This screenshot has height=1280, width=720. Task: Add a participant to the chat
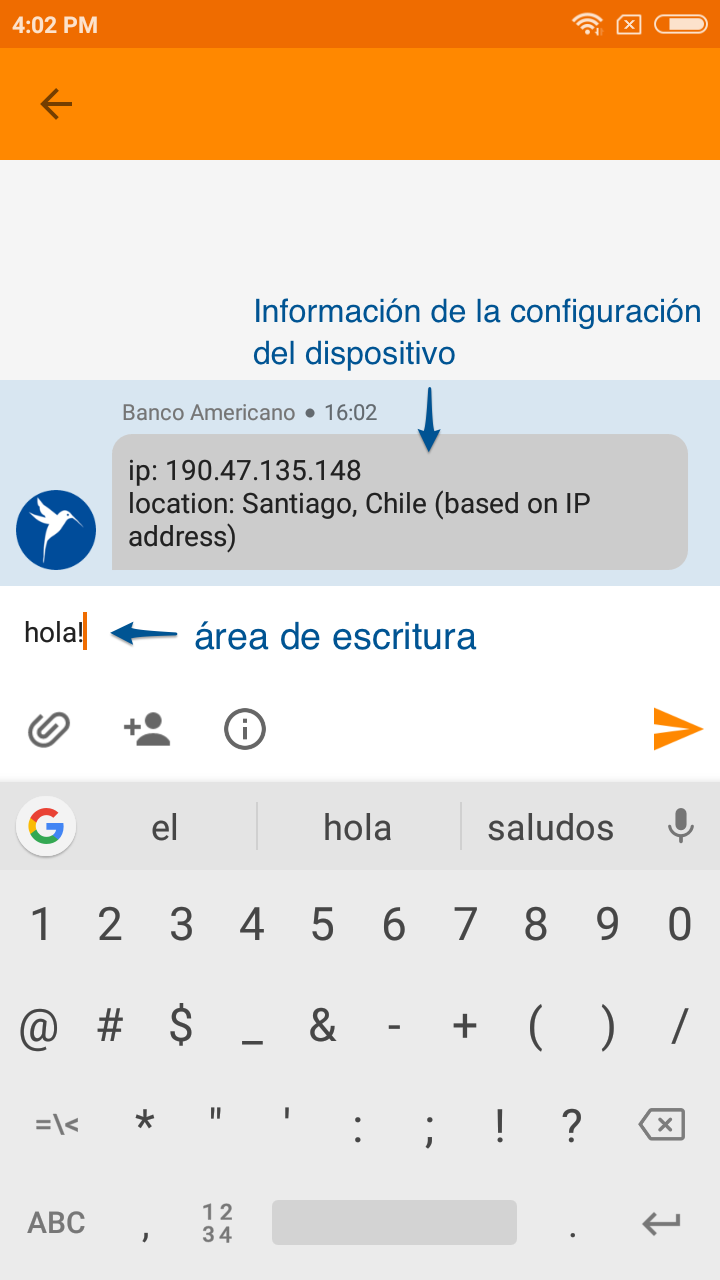click(147, 730)
